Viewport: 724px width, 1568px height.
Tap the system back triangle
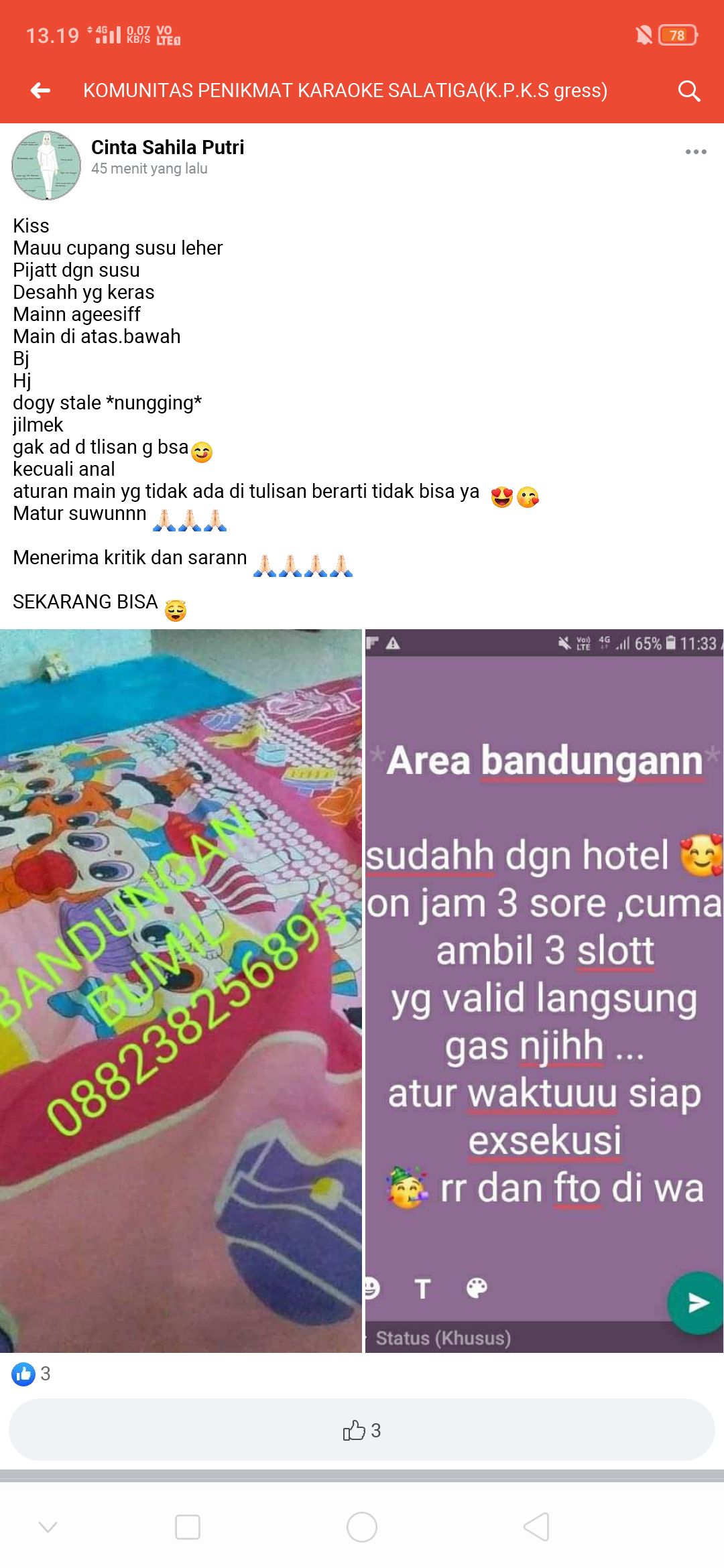pyautogui.click(x=536, y=1527)
